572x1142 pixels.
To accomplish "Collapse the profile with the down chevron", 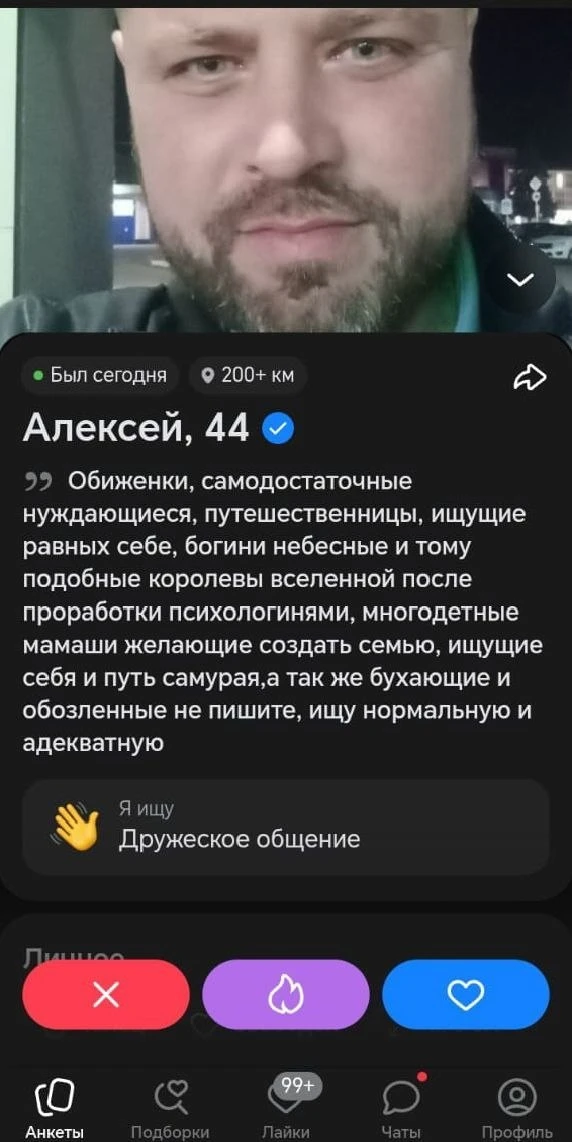I will [521, 280].
